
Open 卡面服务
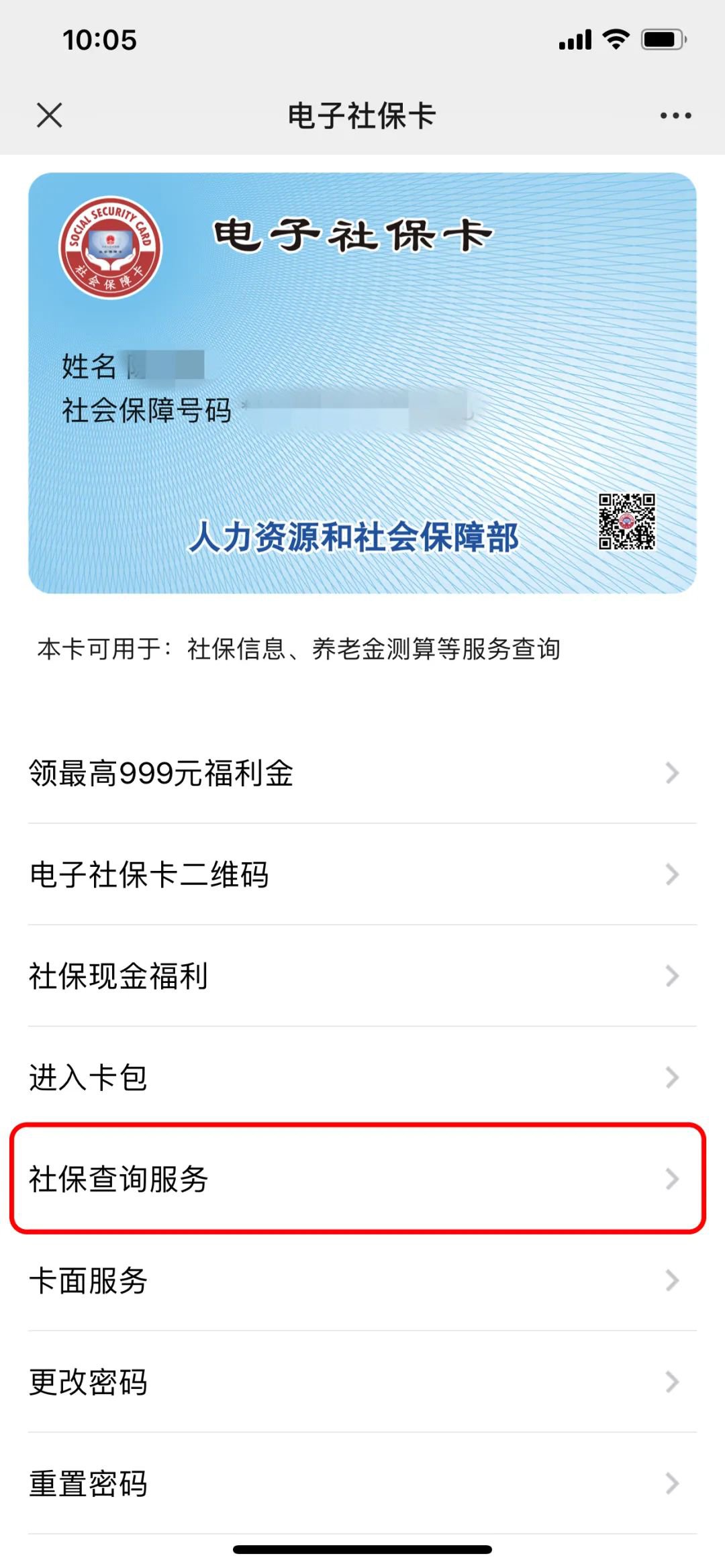(362, 1280)
